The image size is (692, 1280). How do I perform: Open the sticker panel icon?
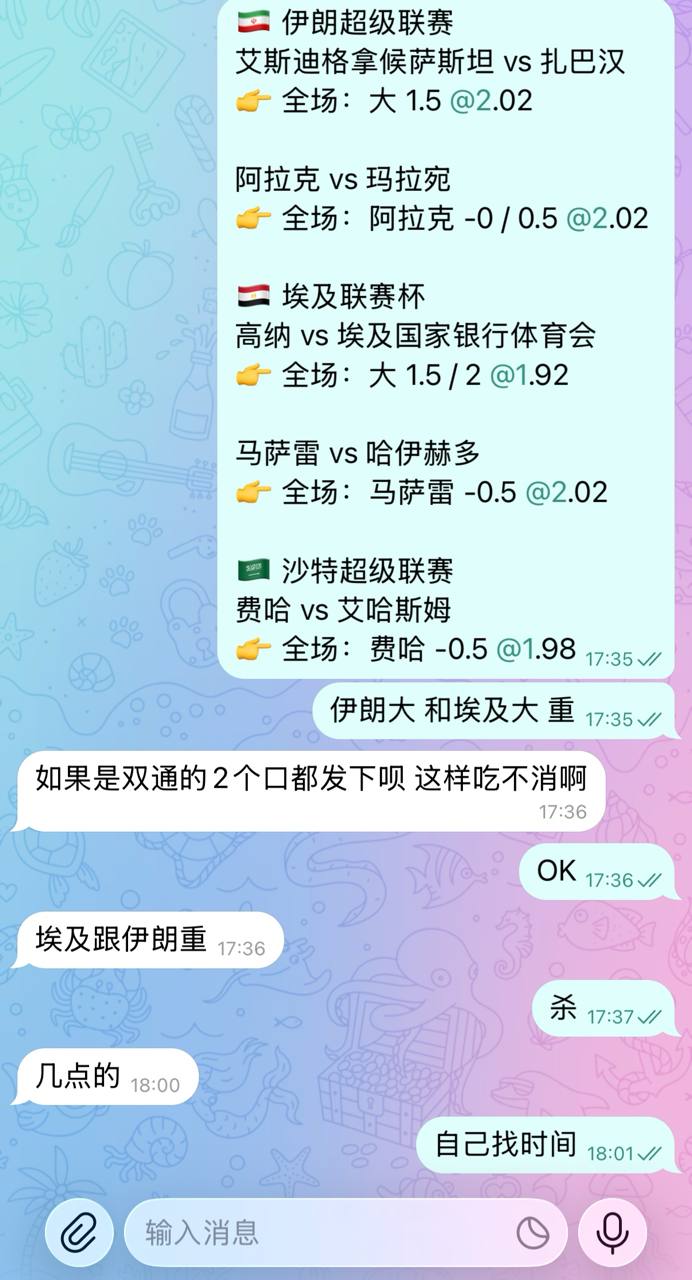[534, 1232]
